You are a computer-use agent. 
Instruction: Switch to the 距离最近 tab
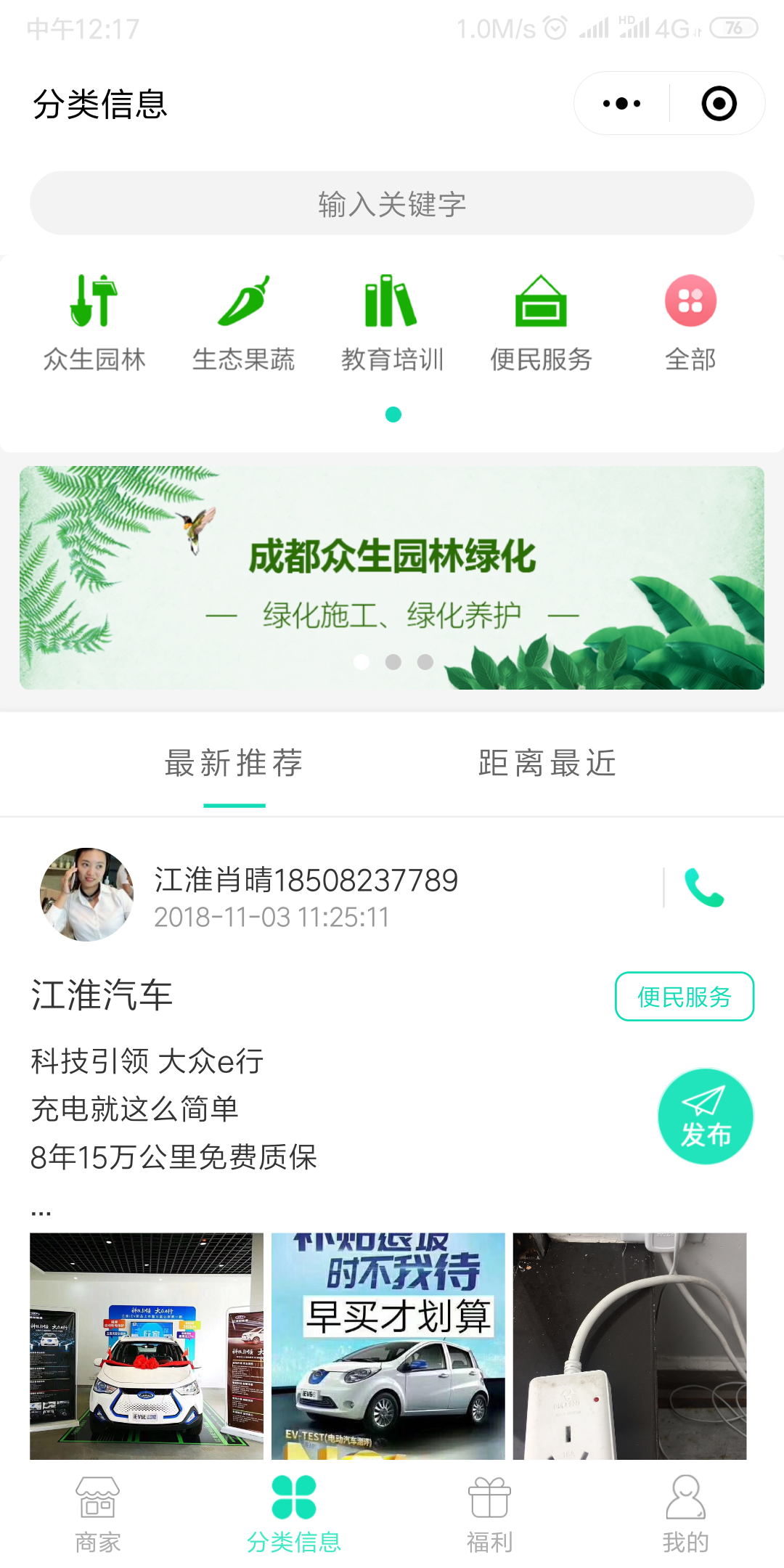click(547, 764)
